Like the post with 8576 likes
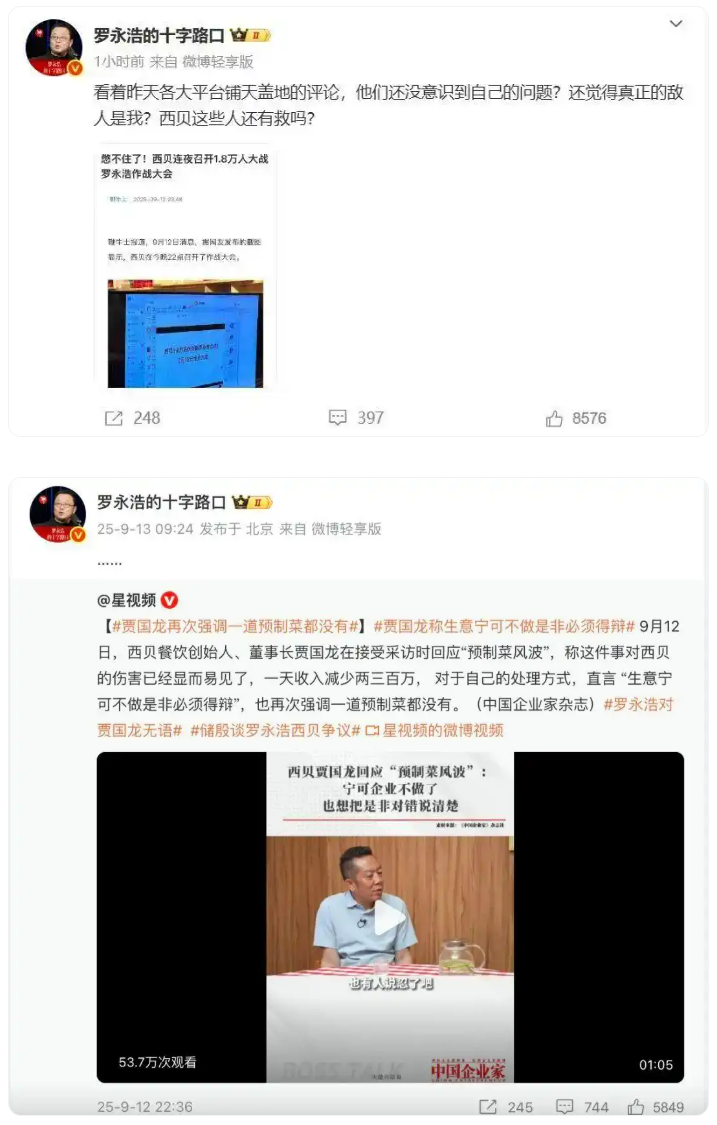 tap(576, 418)
